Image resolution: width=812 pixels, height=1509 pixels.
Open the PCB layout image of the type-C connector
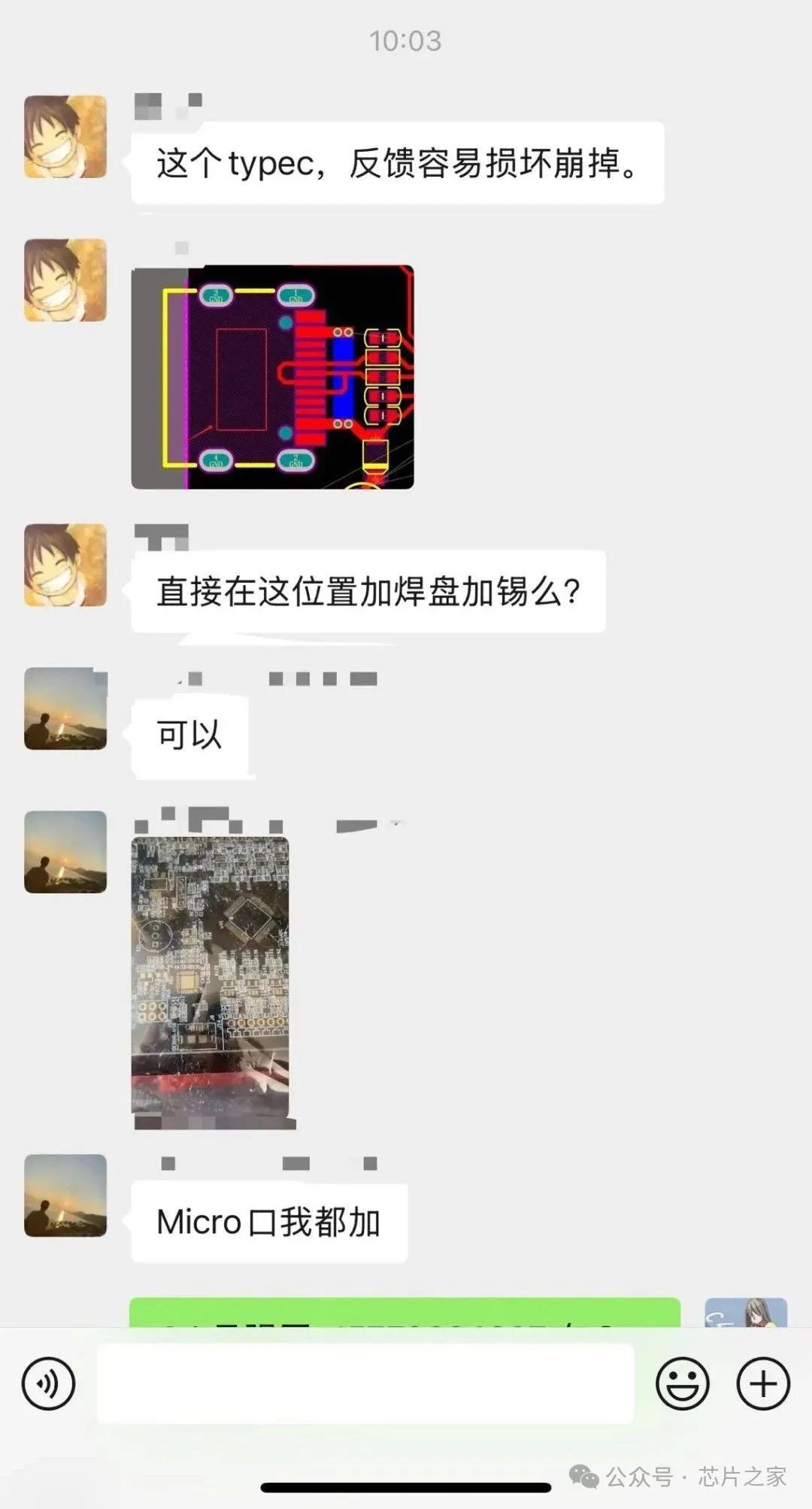(x=272, y=377)
